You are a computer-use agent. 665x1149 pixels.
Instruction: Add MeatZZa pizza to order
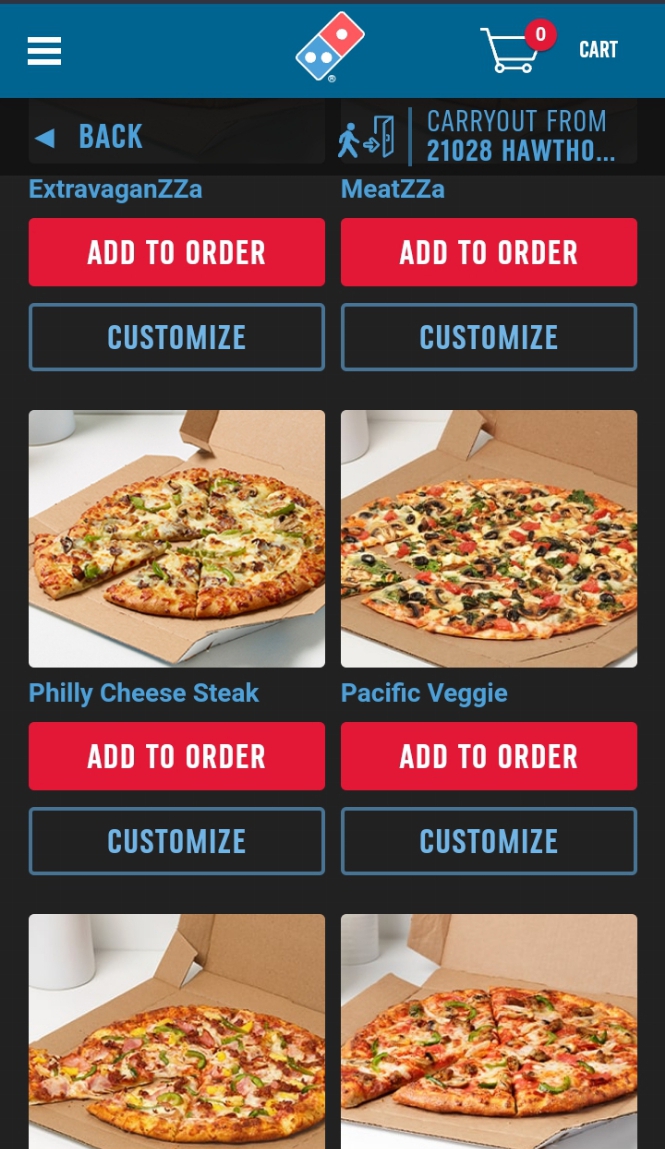pyautogui.click(x=489, y=252)
